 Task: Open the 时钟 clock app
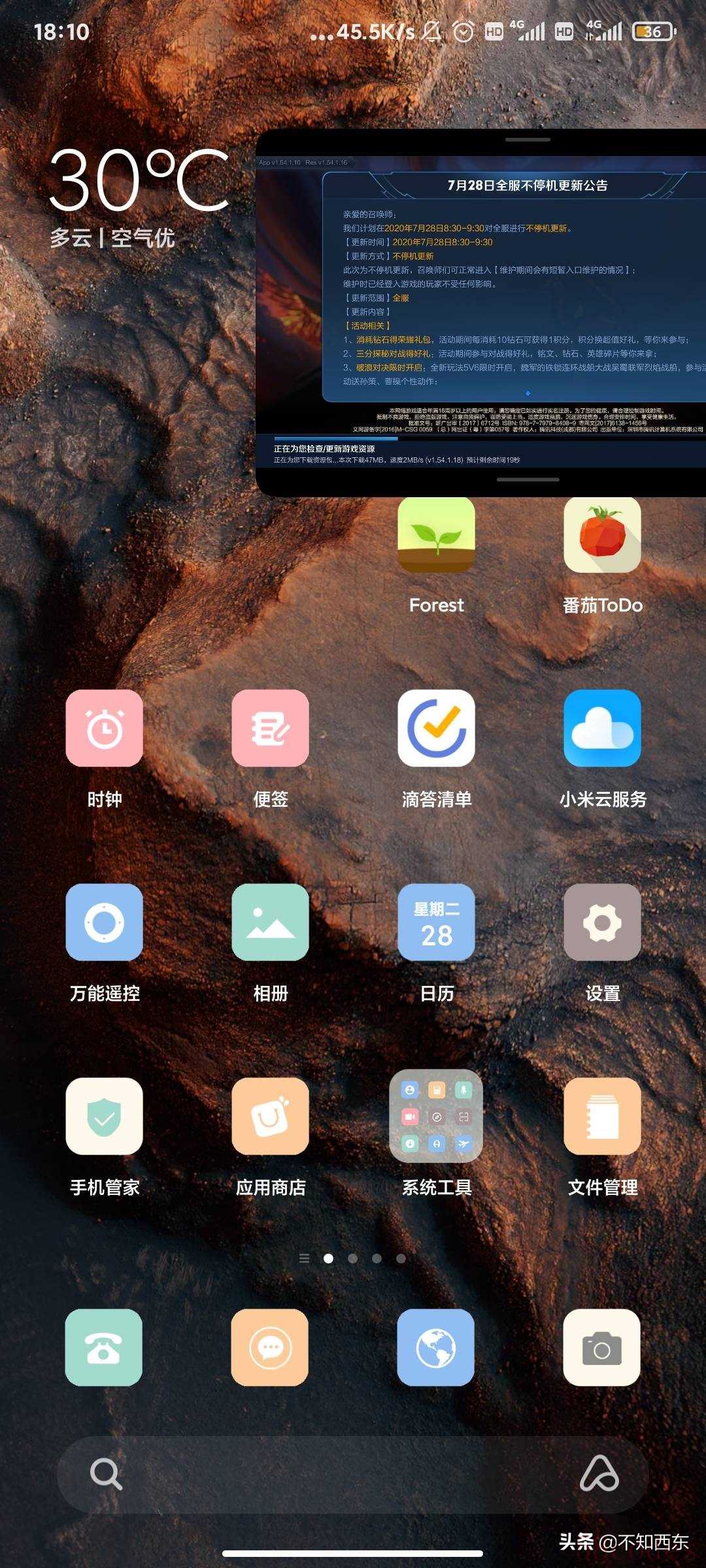[x=105, y=728]
